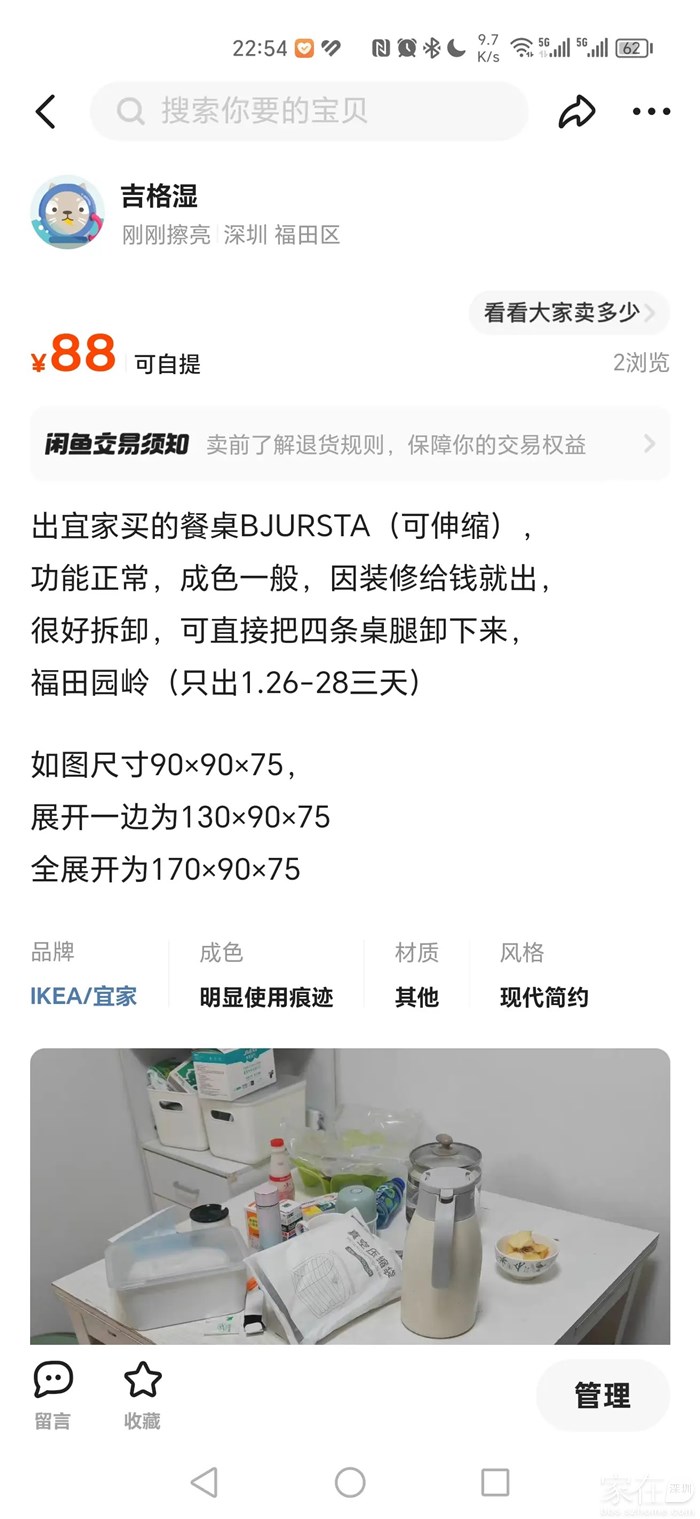This screenshot has height=1519, width=700.
Task: Add listing to favorites 收藏
Action: pos(142,1394)
